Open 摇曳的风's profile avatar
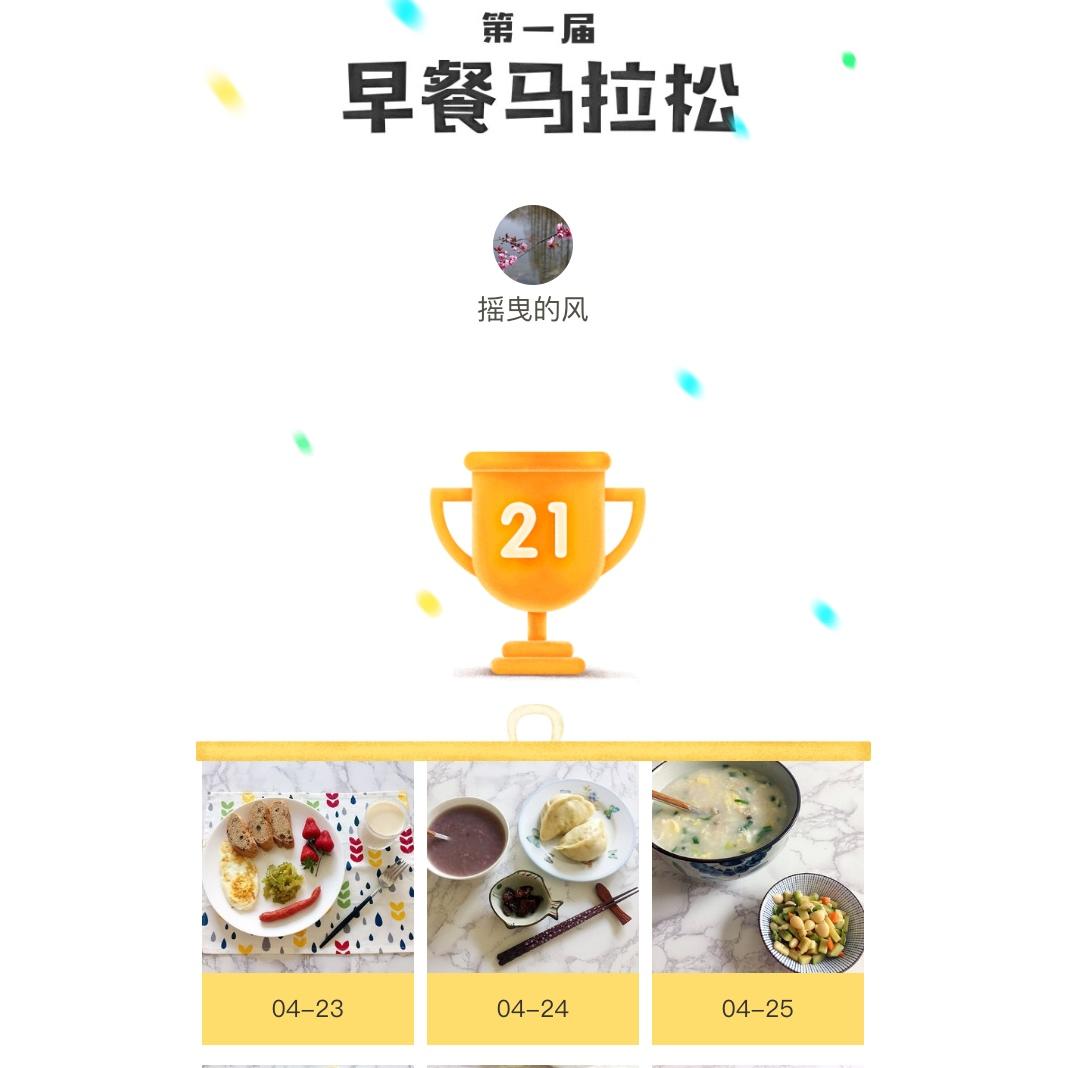1068x1068 pixels. click(x=533, y=245)
